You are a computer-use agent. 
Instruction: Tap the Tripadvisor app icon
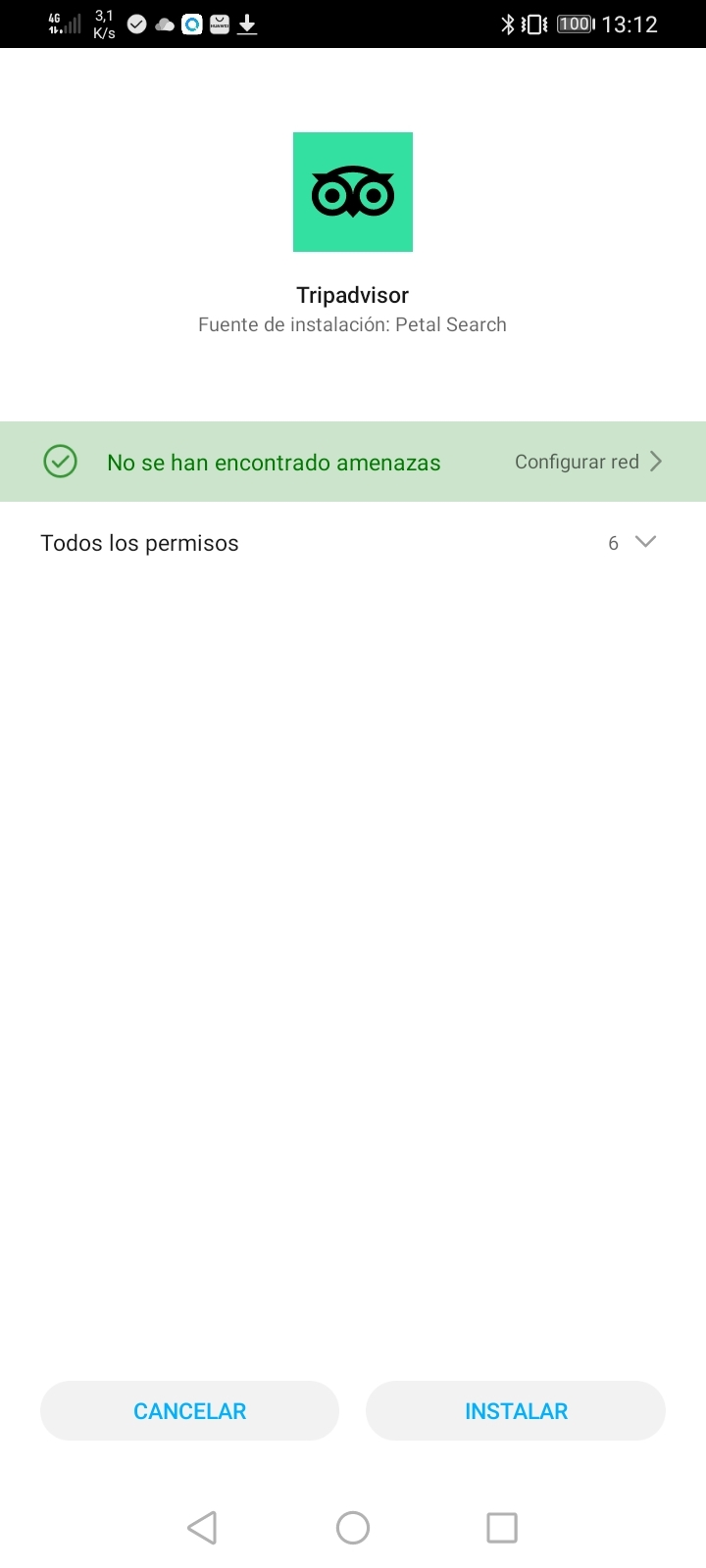(x=352, y=192)
